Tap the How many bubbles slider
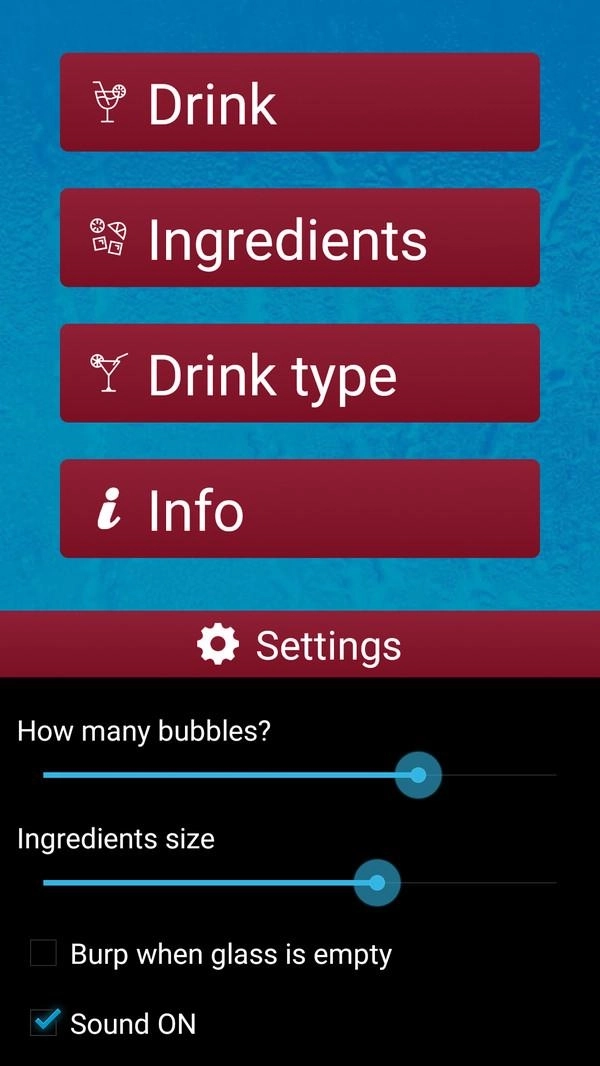600x1066 pixels. point(418,775)
